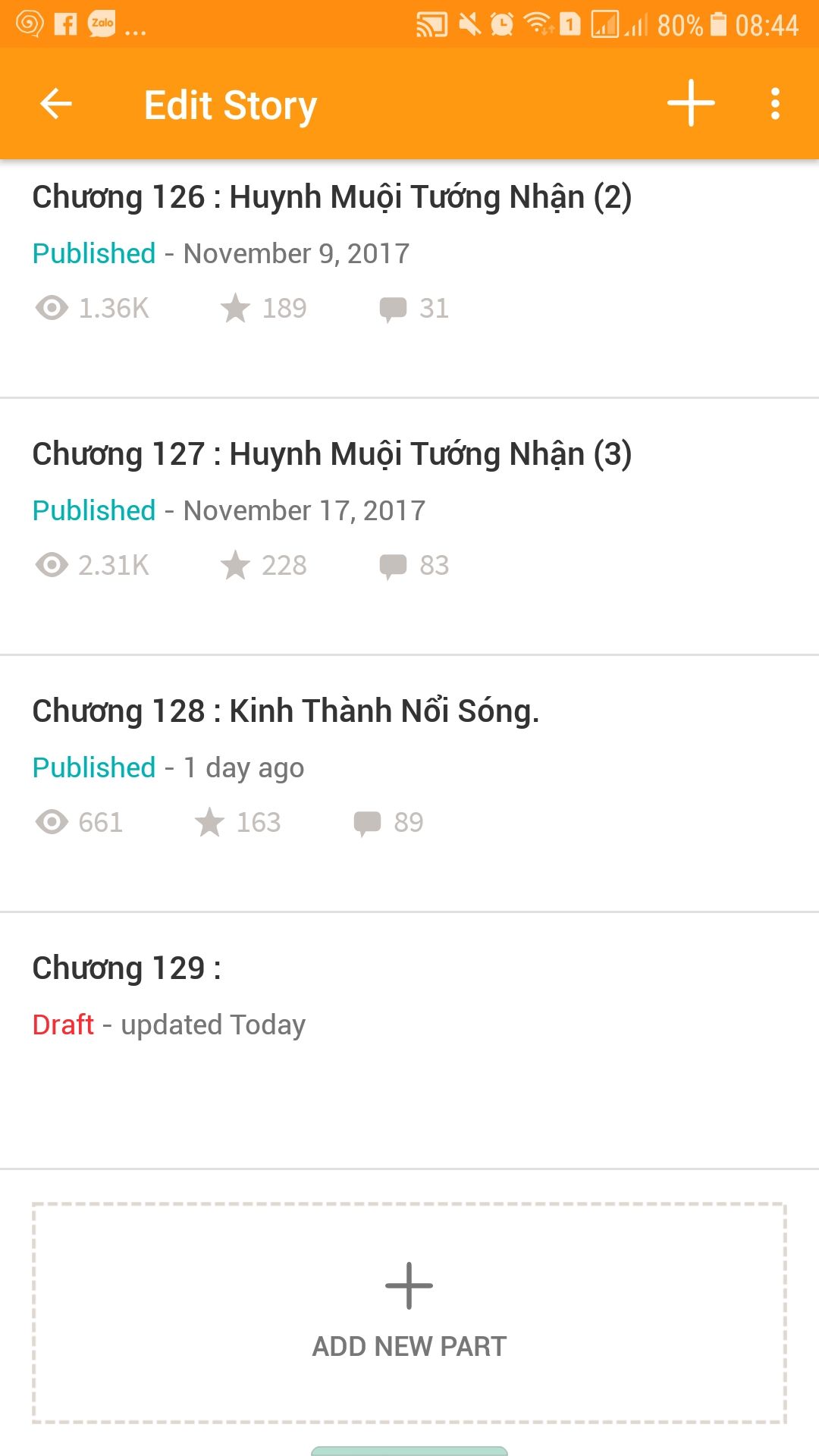Tap ADD NEW PART
The image size is (819, 1456).
pyautogui.click(x=409, y=1313)
